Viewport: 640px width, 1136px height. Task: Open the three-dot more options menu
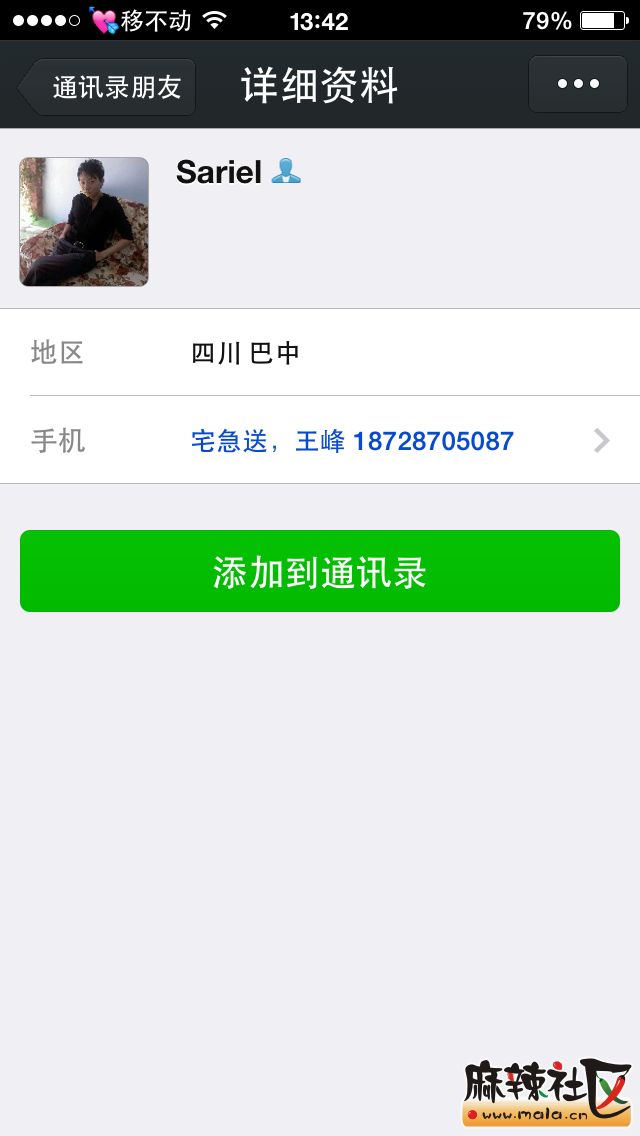[x=578, y=84]
